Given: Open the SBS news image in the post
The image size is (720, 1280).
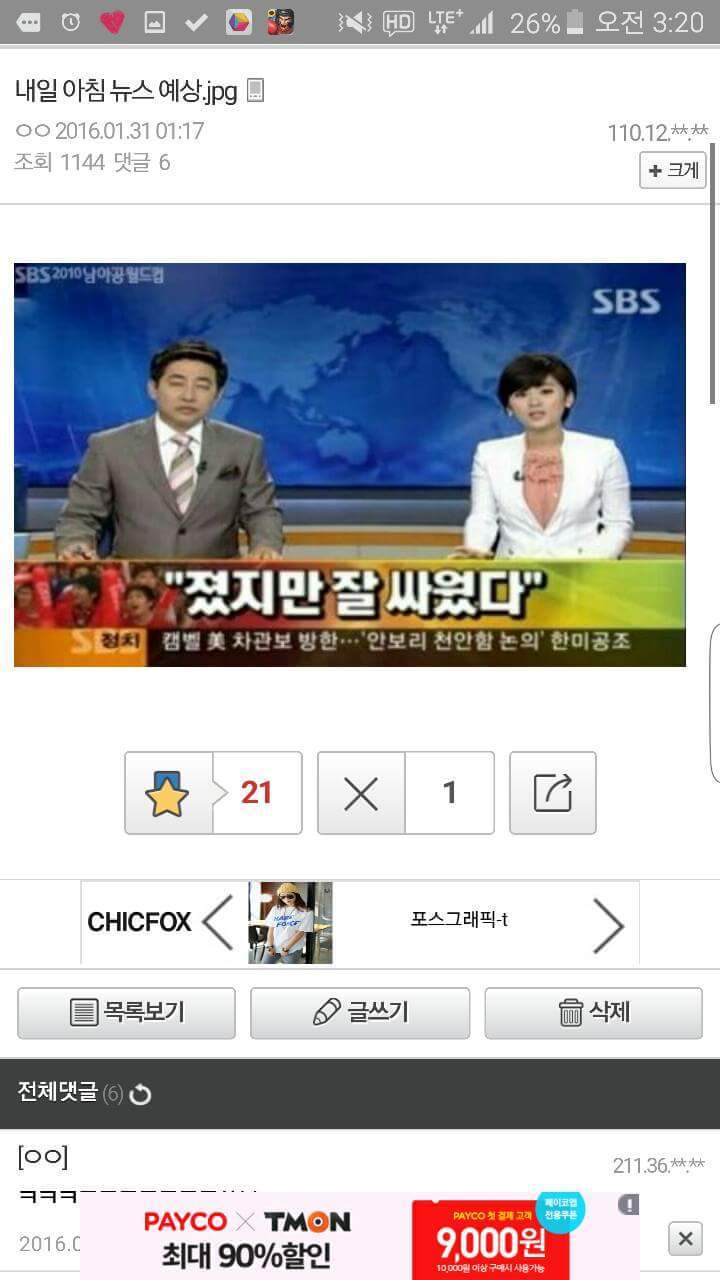Looking at the screenshot, I should click(350, 464).
